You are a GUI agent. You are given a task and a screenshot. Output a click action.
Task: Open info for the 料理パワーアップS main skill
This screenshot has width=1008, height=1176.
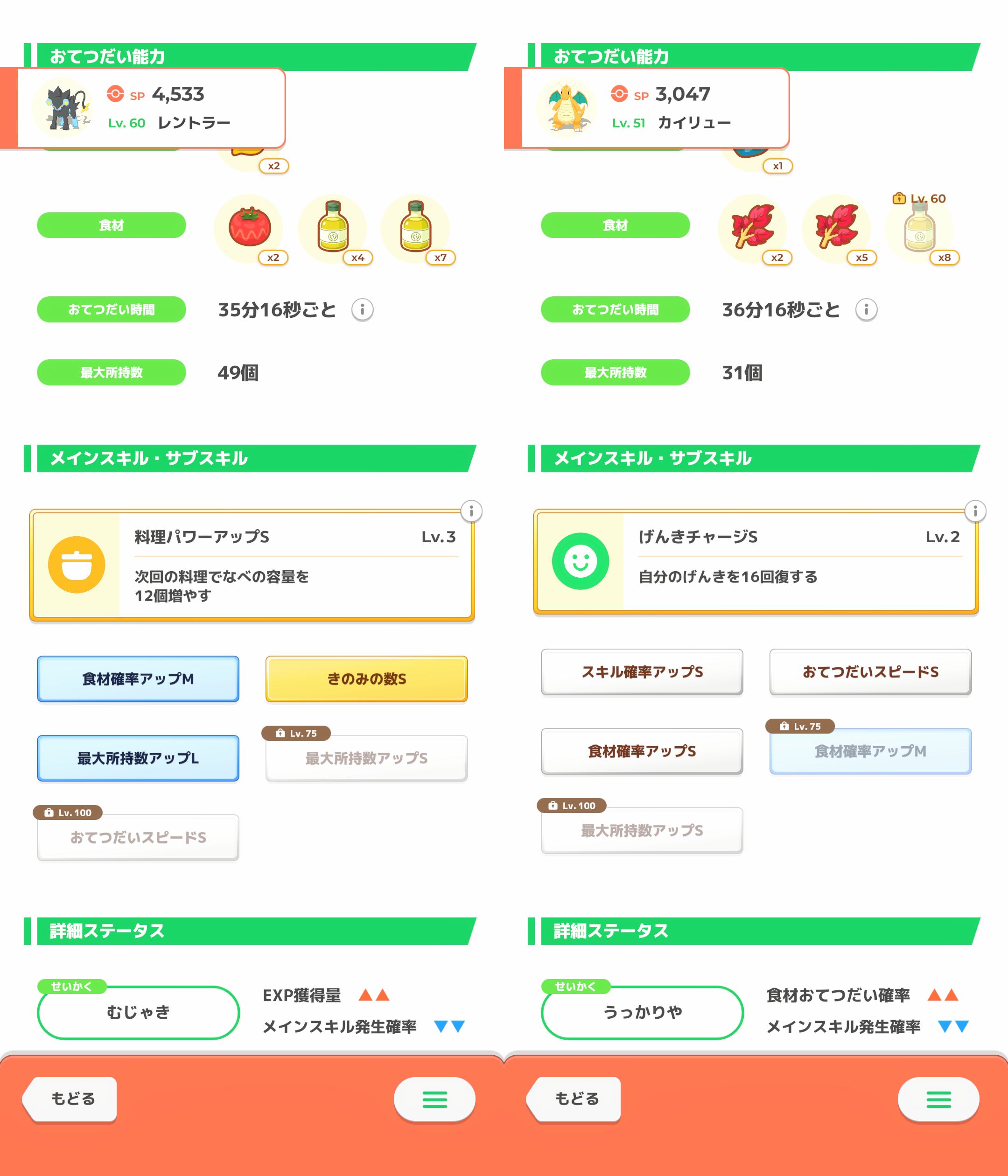[x=471, y=511]
